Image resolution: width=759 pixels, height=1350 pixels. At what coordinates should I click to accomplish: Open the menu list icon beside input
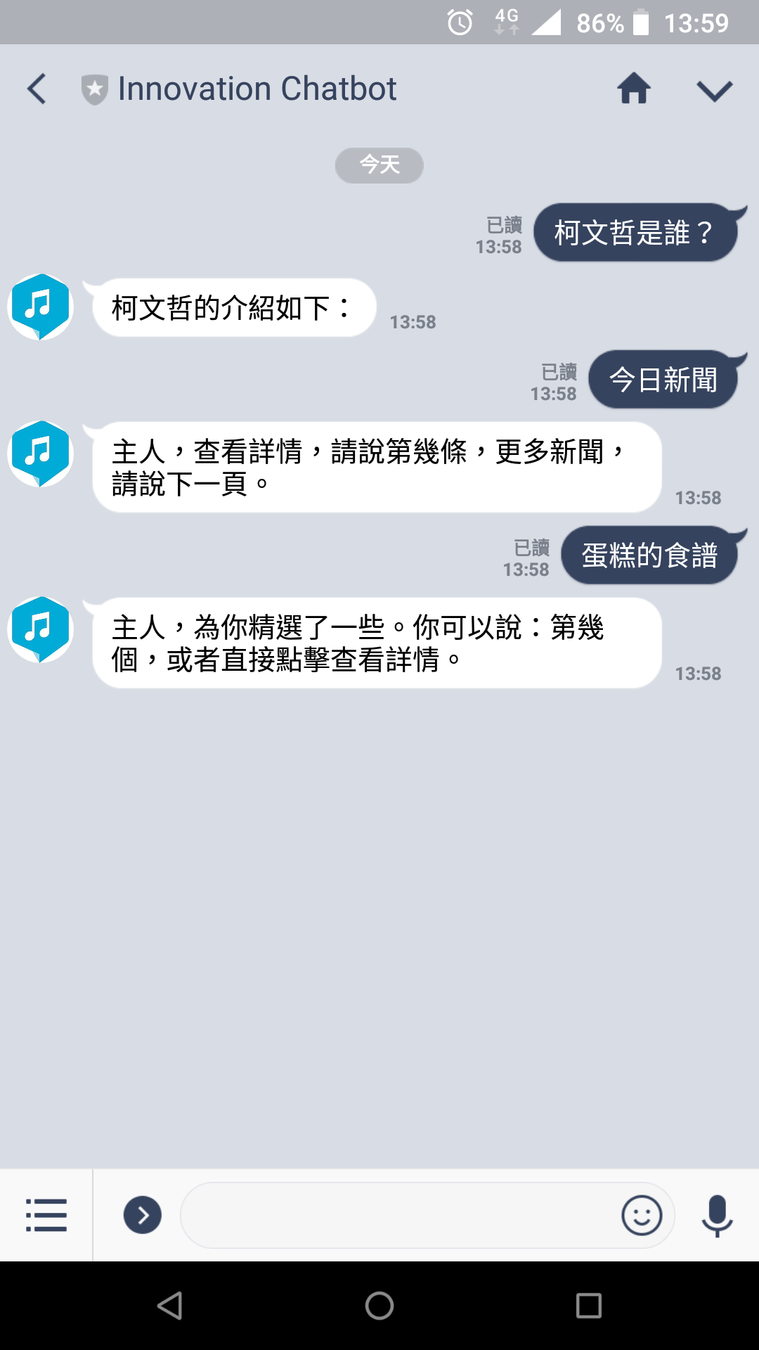(x=46, y=1215)
